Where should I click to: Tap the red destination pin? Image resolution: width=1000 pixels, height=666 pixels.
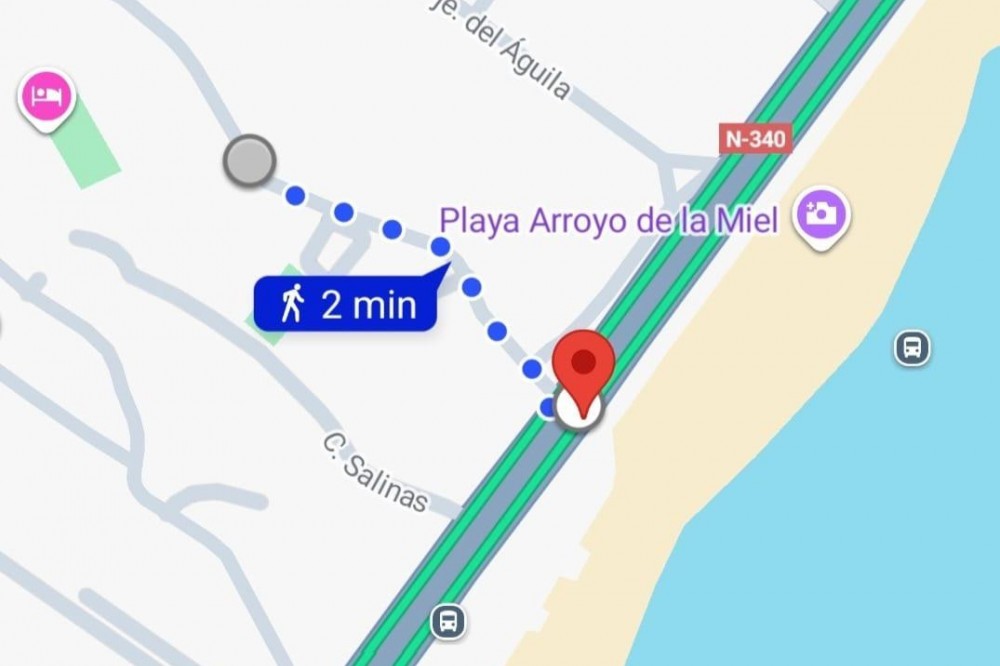584,364
